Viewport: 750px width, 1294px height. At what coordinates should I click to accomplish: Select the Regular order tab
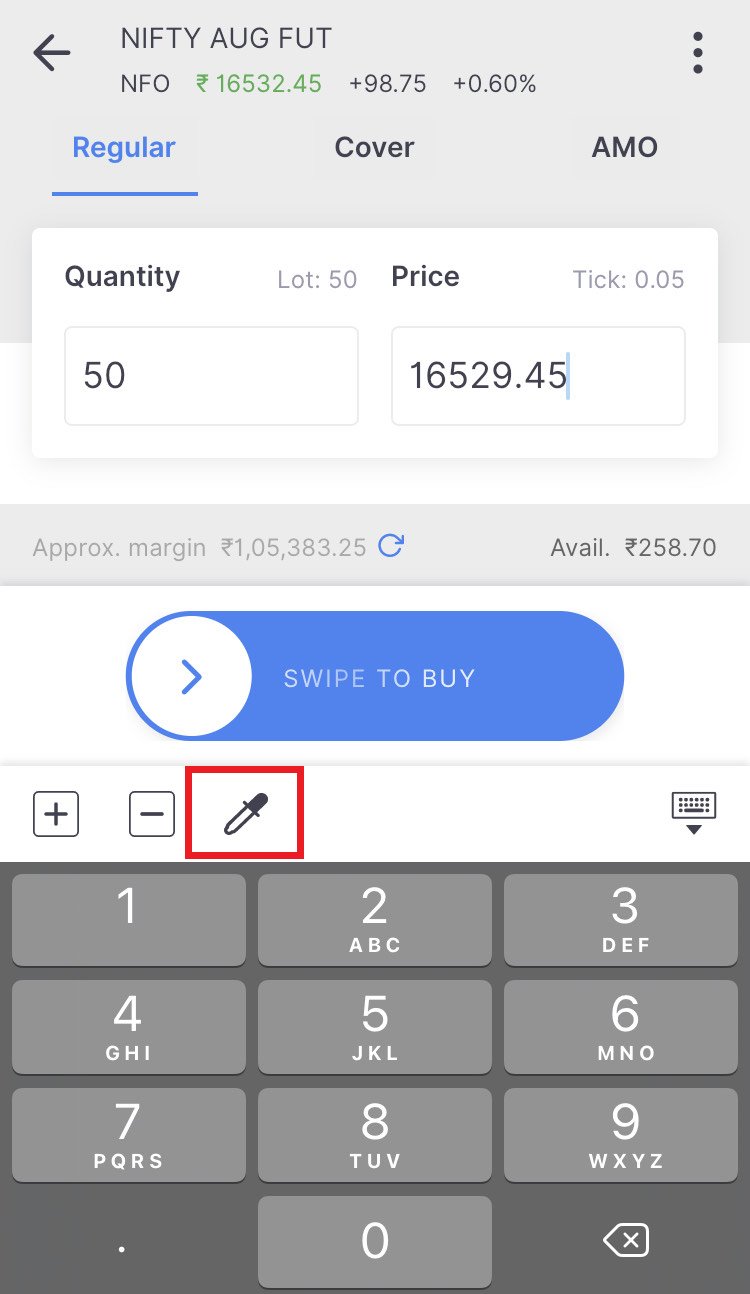click(124, 148)
